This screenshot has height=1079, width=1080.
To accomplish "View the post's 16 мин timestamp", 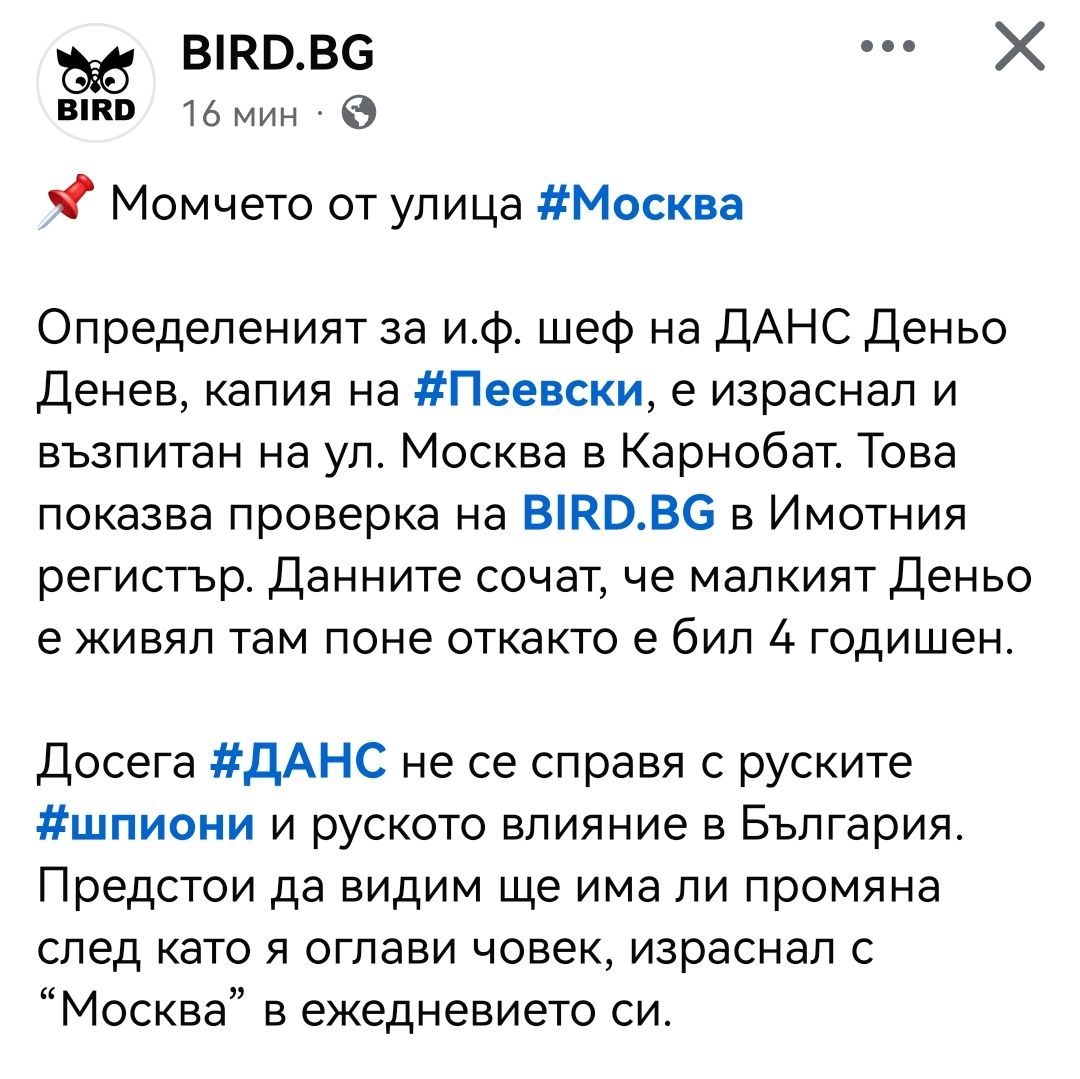I will pos(241,115).
